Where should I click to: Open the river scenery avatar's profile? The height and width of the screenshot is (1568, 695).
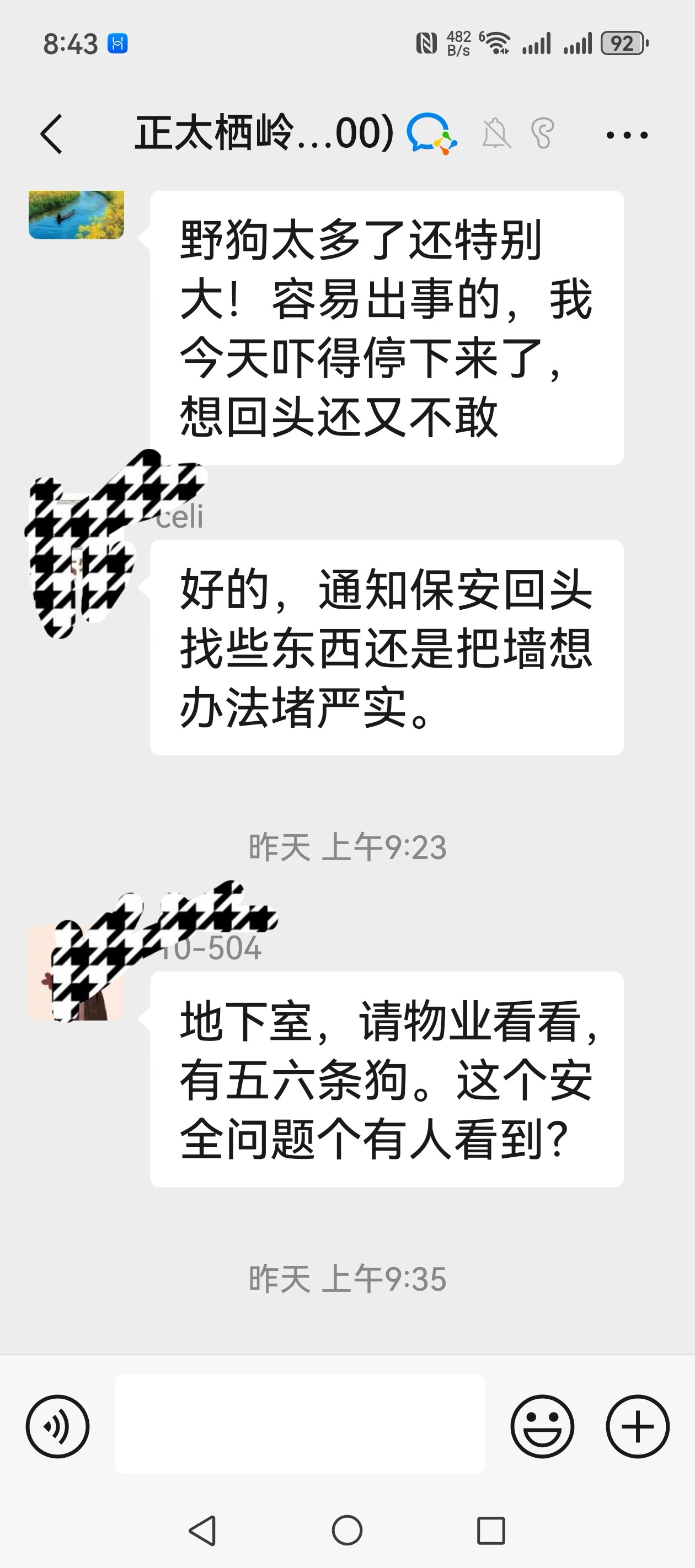[x=76, y=214]
